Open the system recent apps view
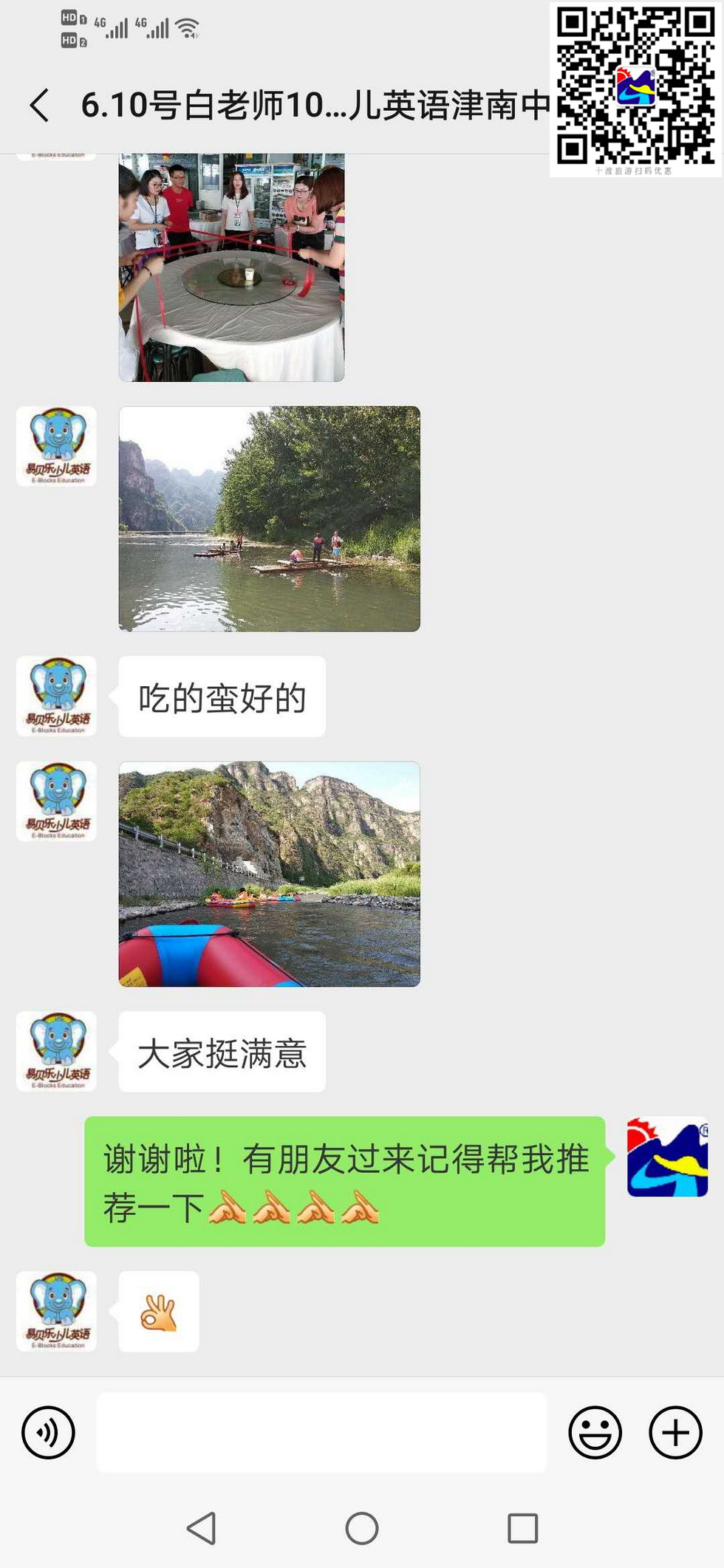Image resolution: width=724 pixels, height=1568 pixels. (x=522, y=1528)
